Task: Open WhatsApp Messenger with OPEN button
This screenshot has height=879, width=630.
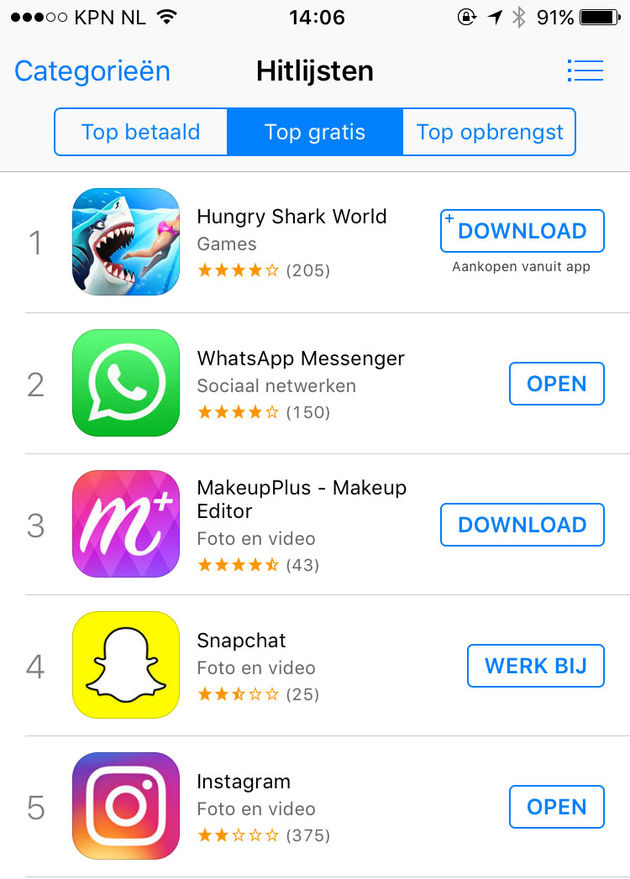Action: 556,384
